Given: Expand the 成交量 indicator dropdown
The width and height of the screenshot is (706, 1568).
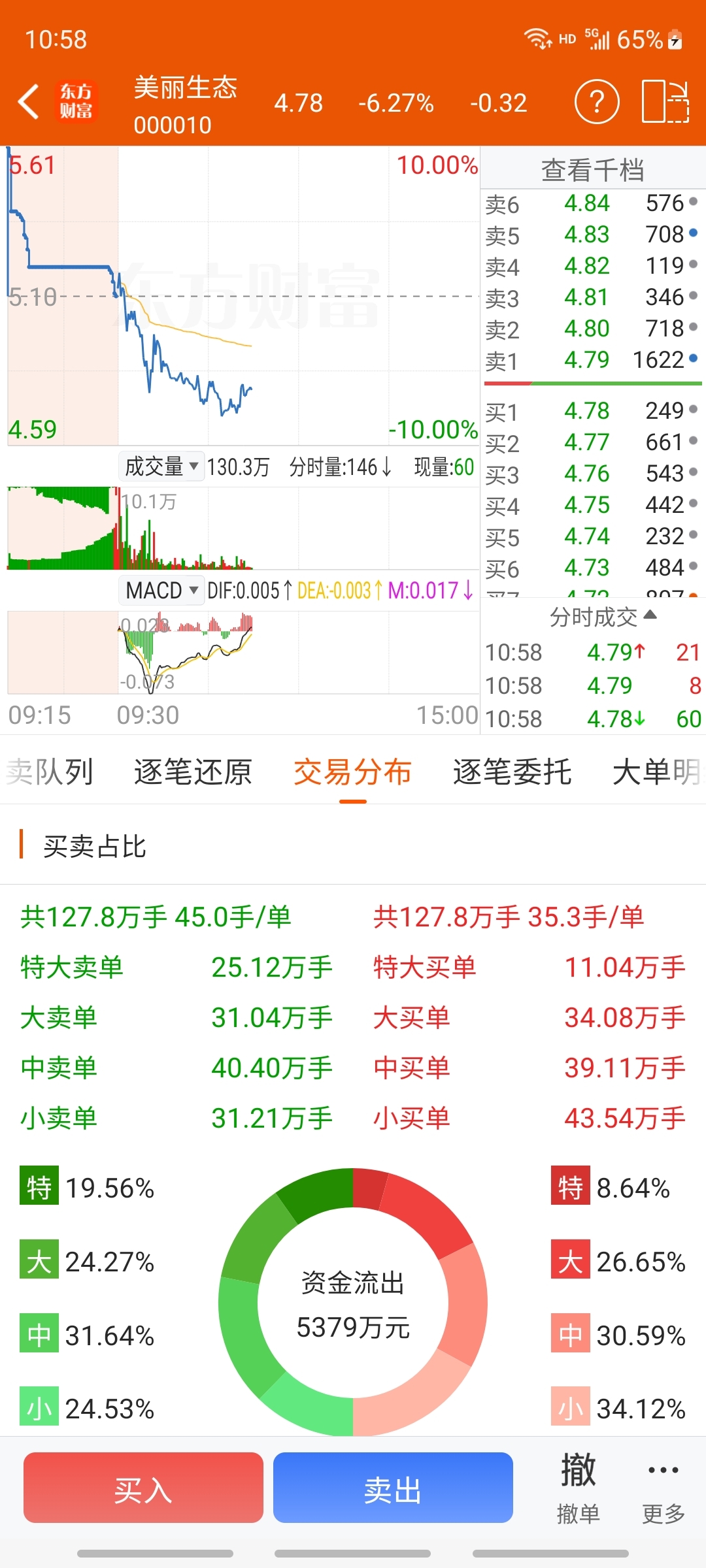Looking at the screenshot, I should [161, 466].
